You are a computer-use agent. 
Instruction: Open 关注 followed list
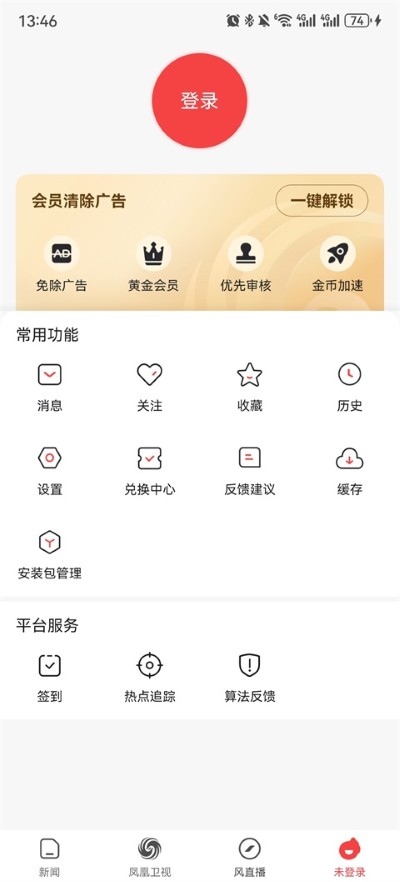pyautogui.click(x=150, y=388)
